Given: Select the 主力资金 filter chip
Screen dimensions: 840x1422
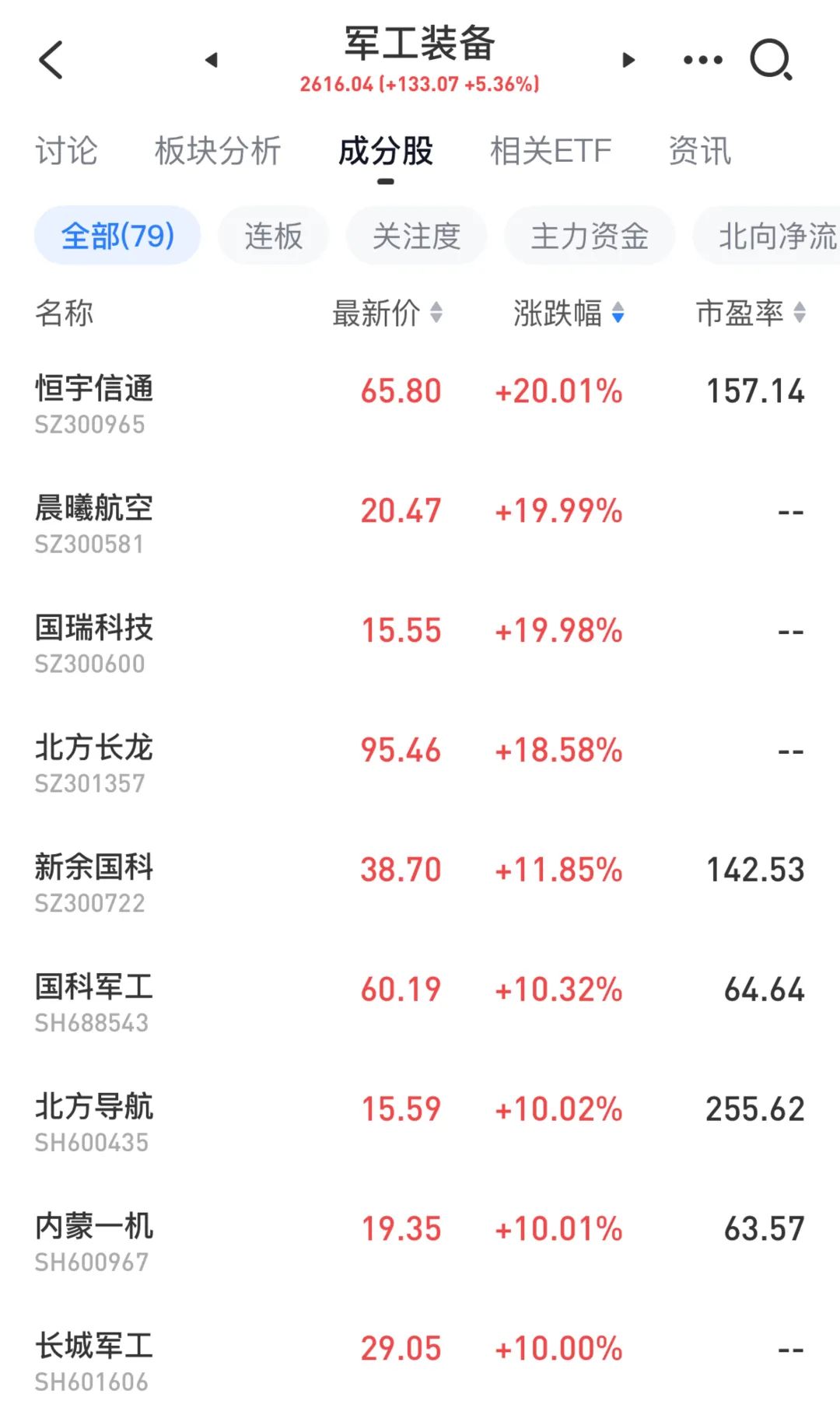Looking at the screenshot, I should (590, 236).
